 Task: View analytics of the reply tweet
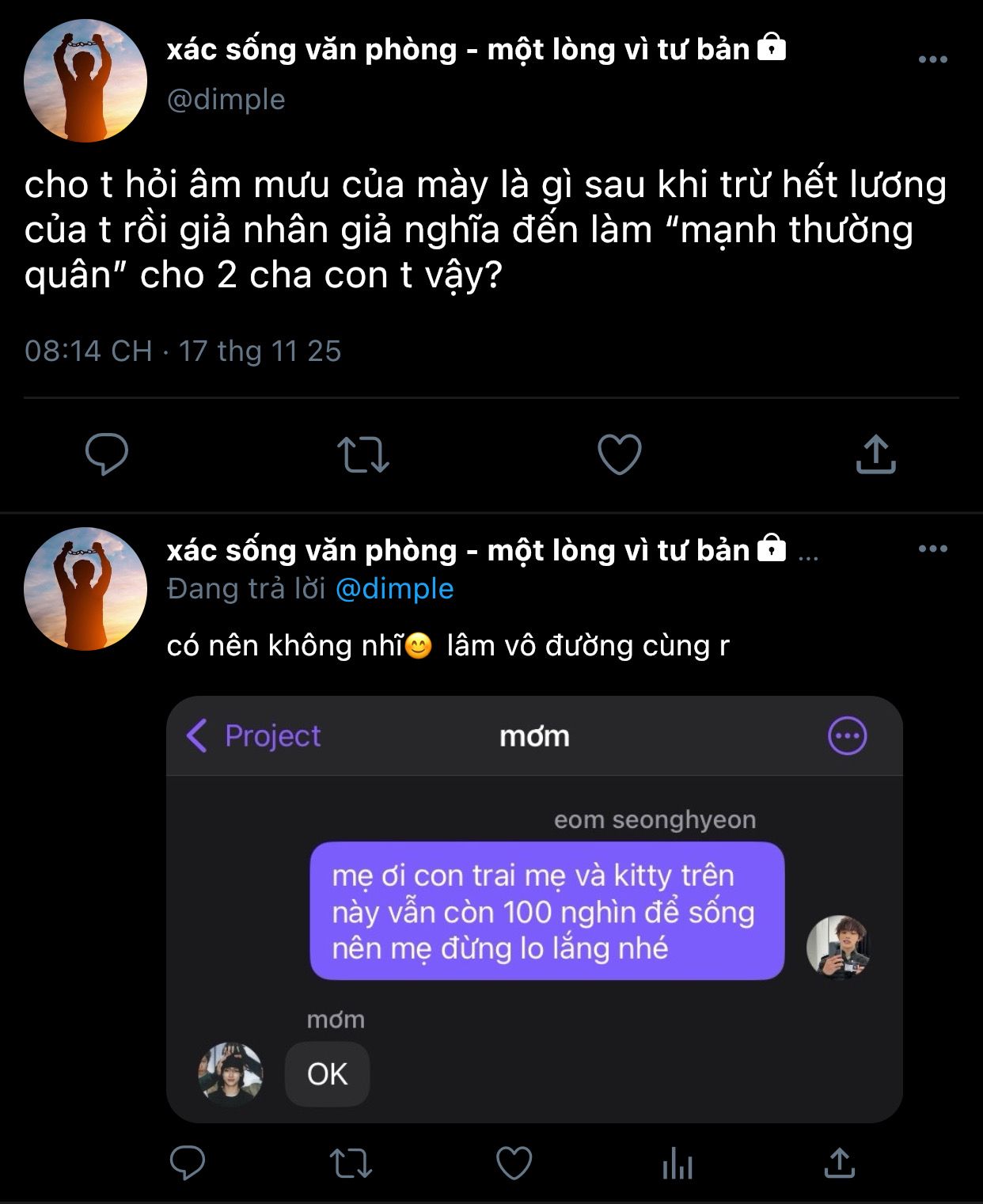coord(677,1164)
